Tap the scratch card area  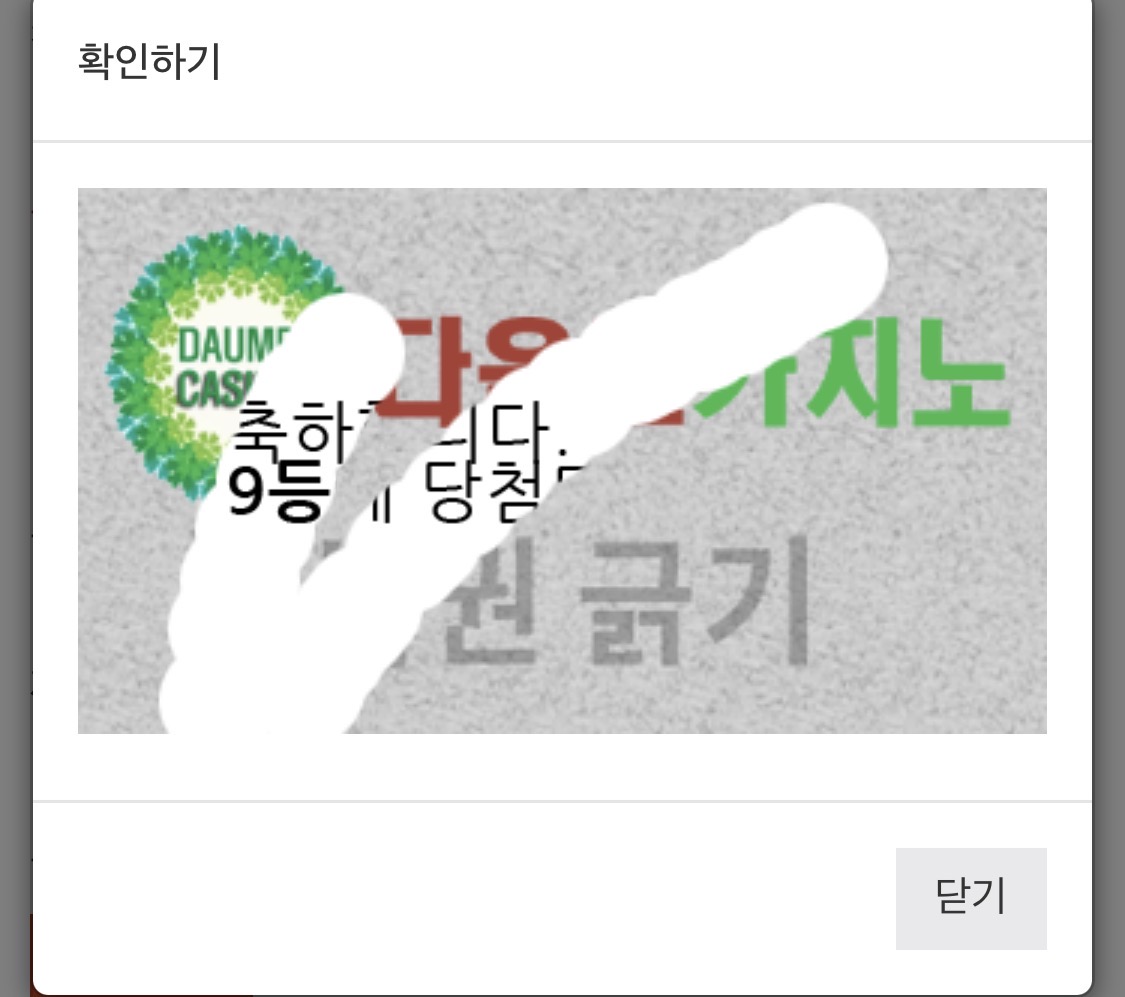pos(562,461)
